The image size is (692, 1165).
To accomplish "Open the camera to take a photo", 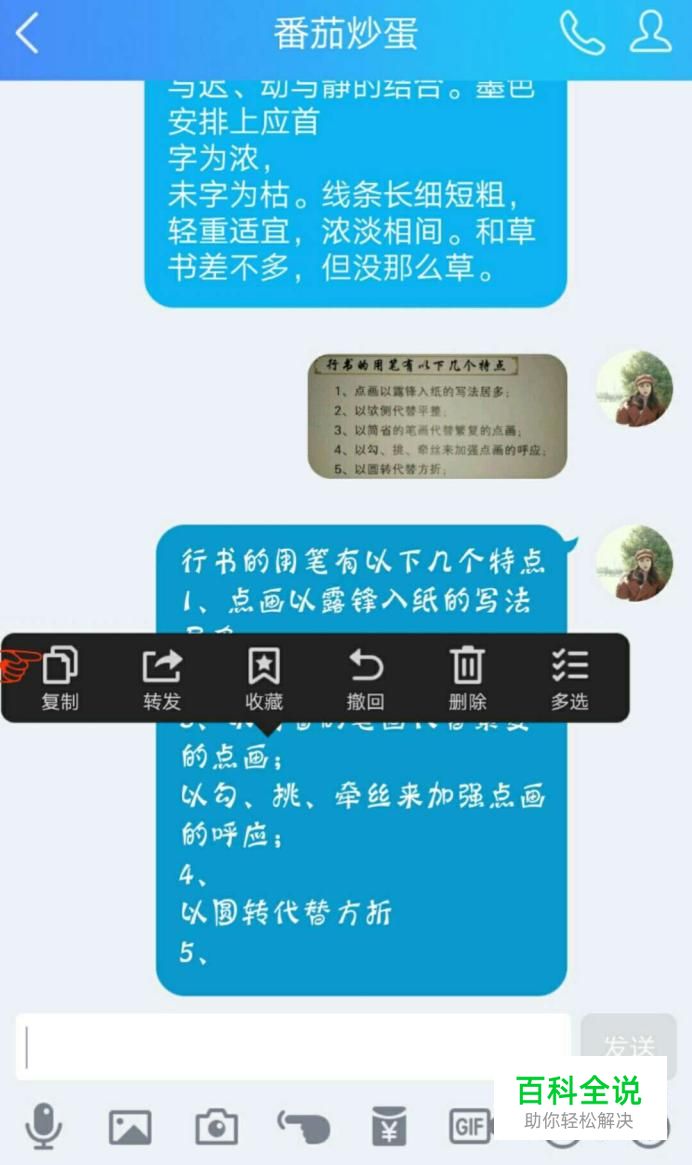I will coord(216,1127).
